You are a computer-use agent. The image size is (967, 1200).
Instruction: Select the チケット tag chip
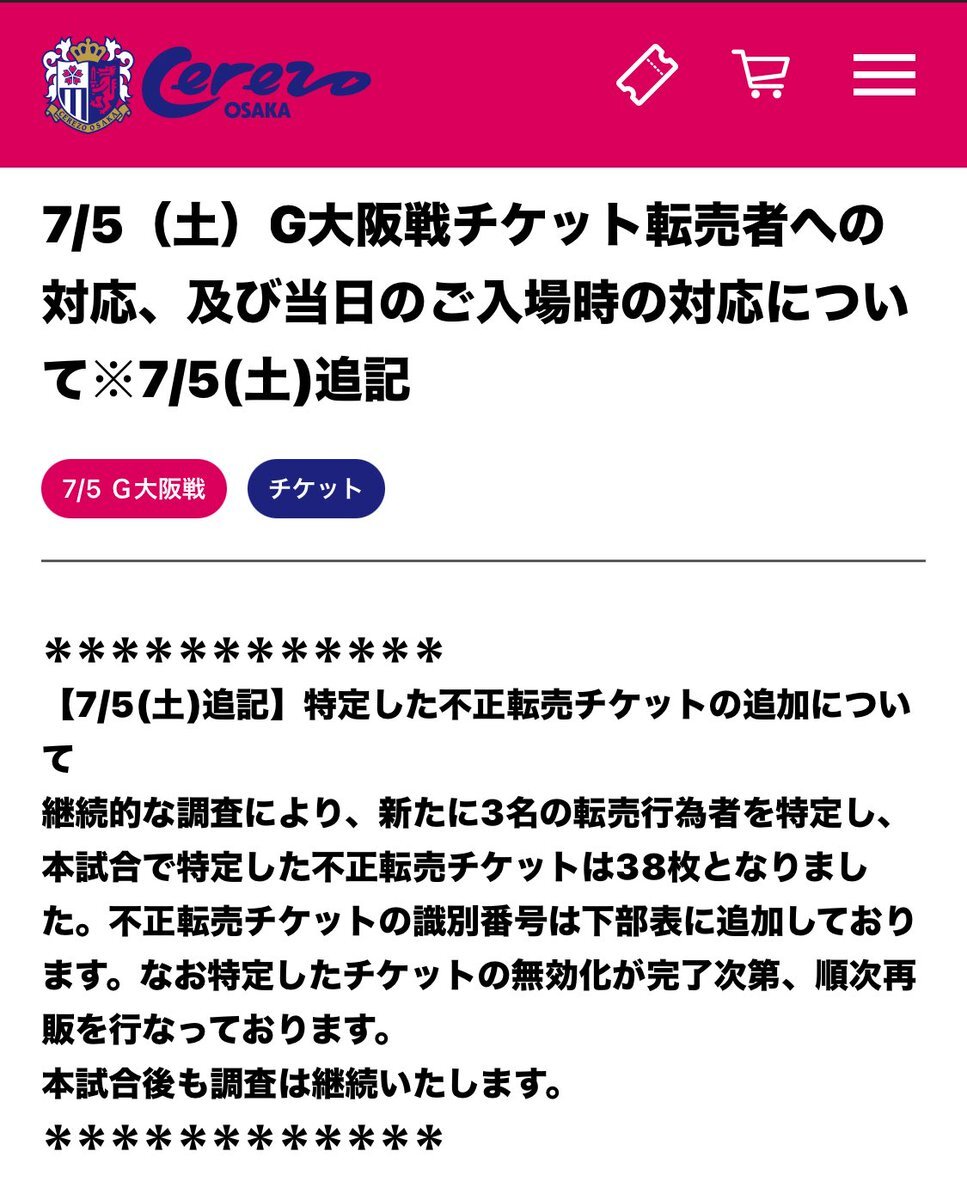(315, 489)
